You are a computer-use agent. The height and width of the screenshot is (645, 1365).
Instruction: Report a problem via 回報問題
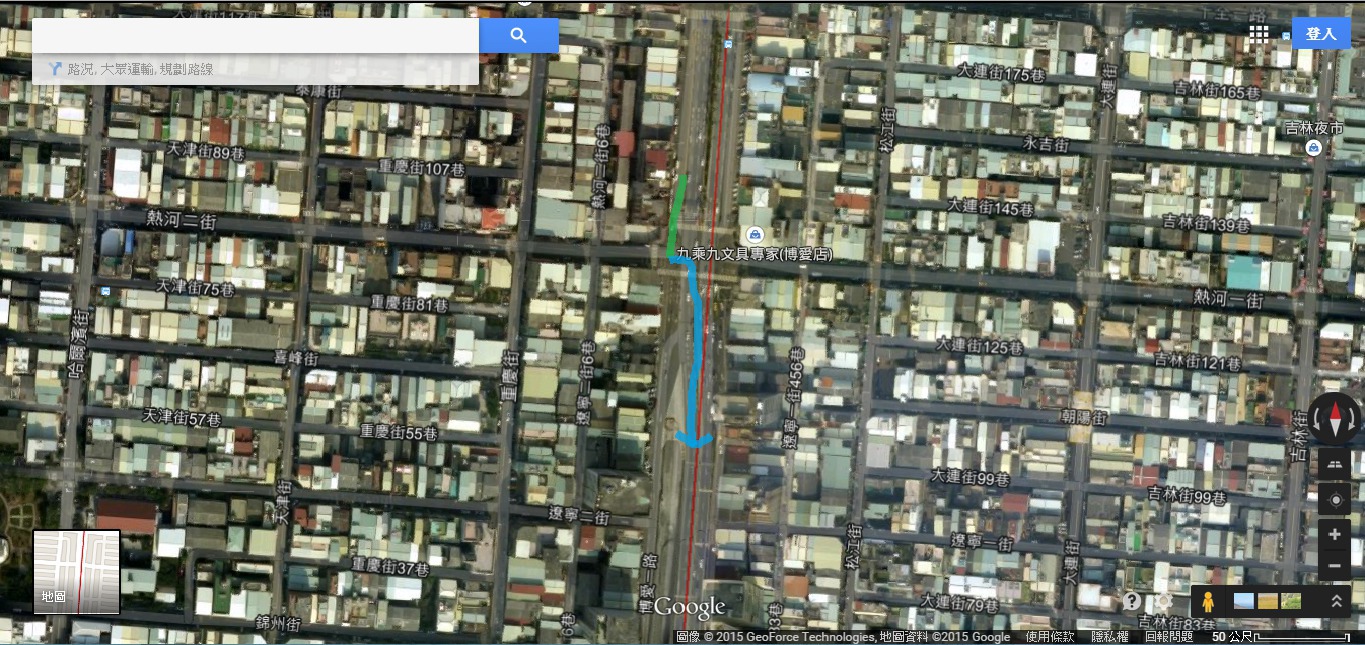1169,637
